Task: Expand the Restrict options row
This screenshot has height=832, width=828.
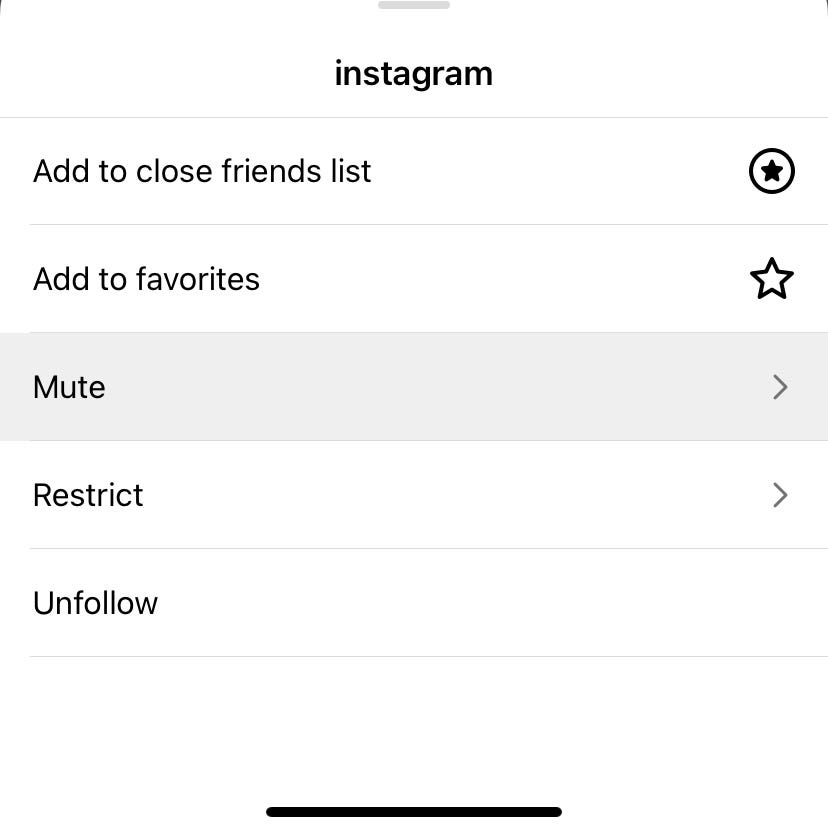Action: coord(414,495)
